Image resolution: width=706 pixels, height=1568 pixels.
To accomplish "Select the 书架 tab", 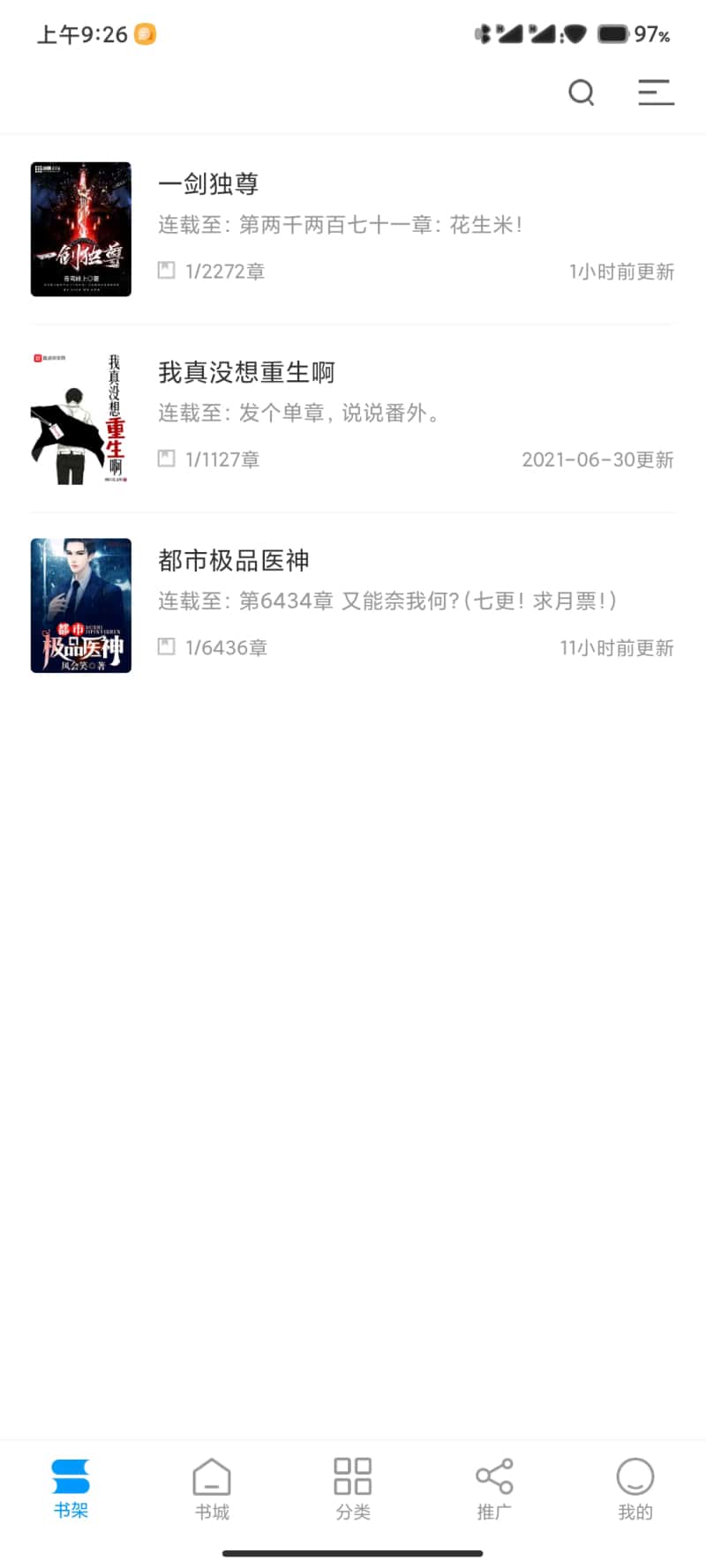I will 71,1488.
